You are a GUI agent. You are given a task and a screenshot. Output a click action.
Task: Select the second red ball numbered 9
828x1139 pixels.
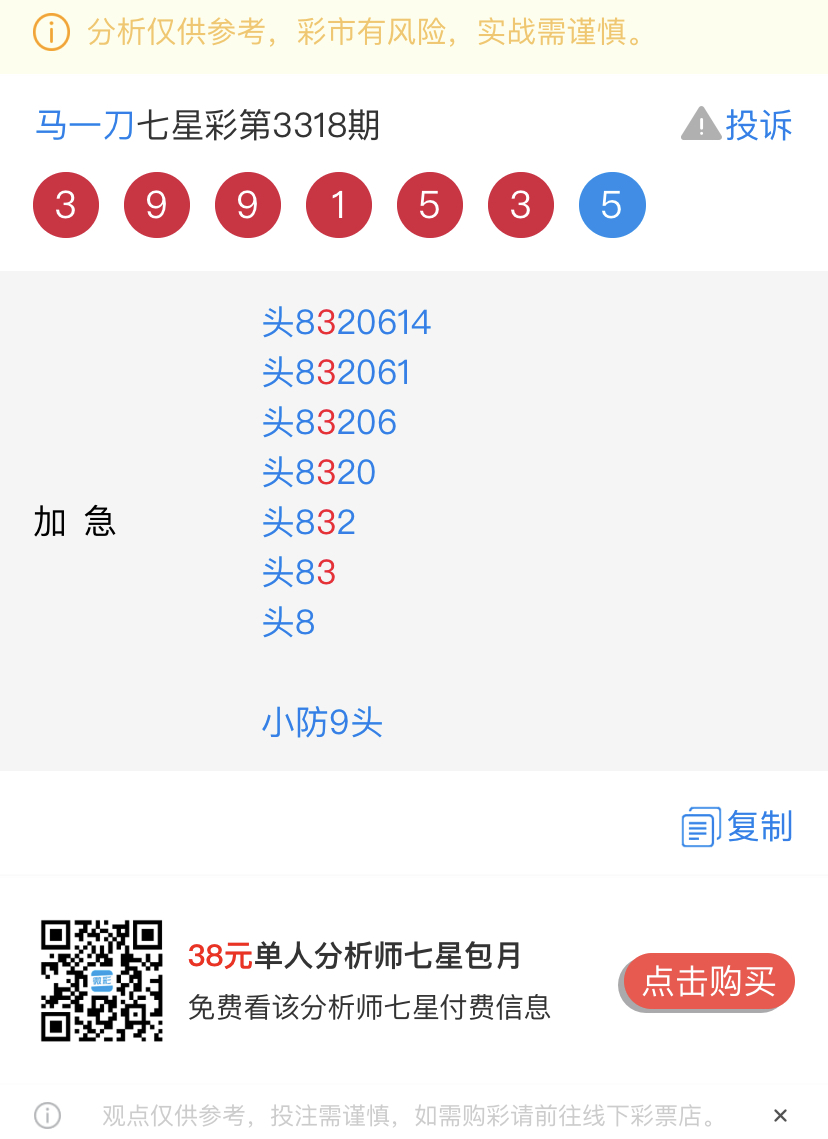[248, 204]
